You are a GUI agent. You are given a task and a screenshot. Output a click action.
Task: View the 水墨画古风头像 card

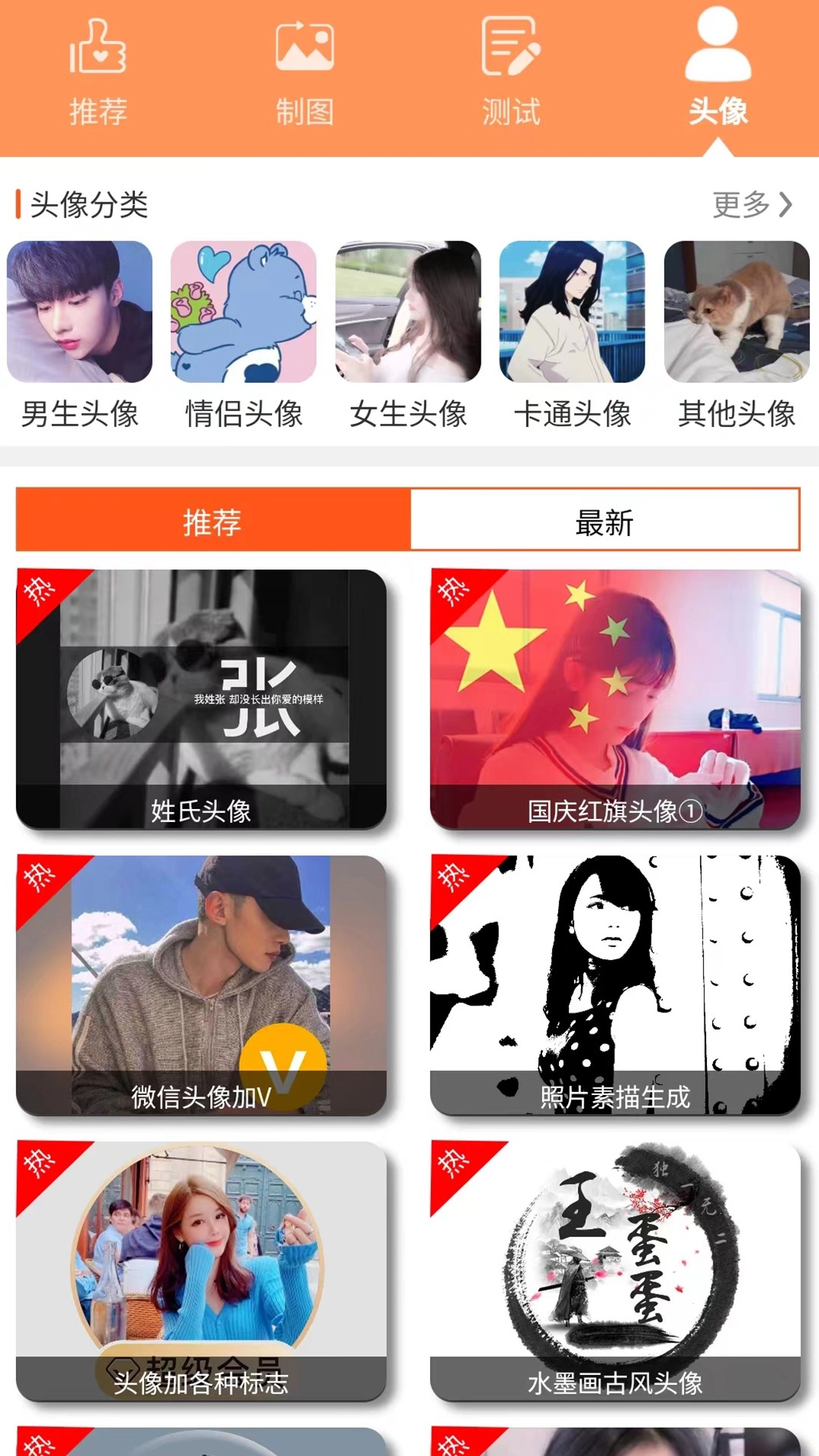tap(615, 1271)
